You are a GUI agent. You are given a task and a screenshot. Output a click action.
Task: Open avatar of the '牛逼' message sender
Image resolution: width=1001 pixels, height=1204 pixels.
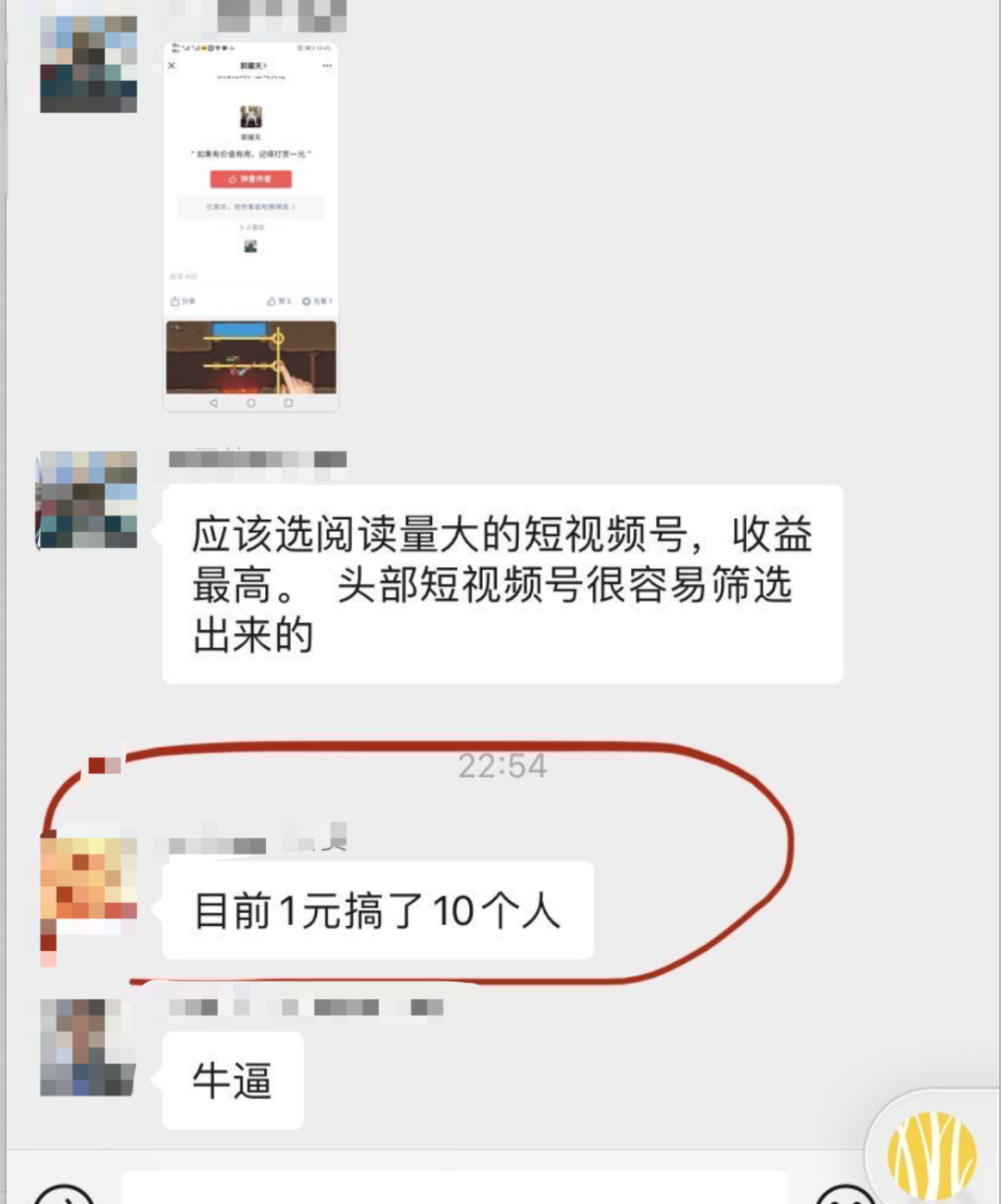click(87, 1047)
